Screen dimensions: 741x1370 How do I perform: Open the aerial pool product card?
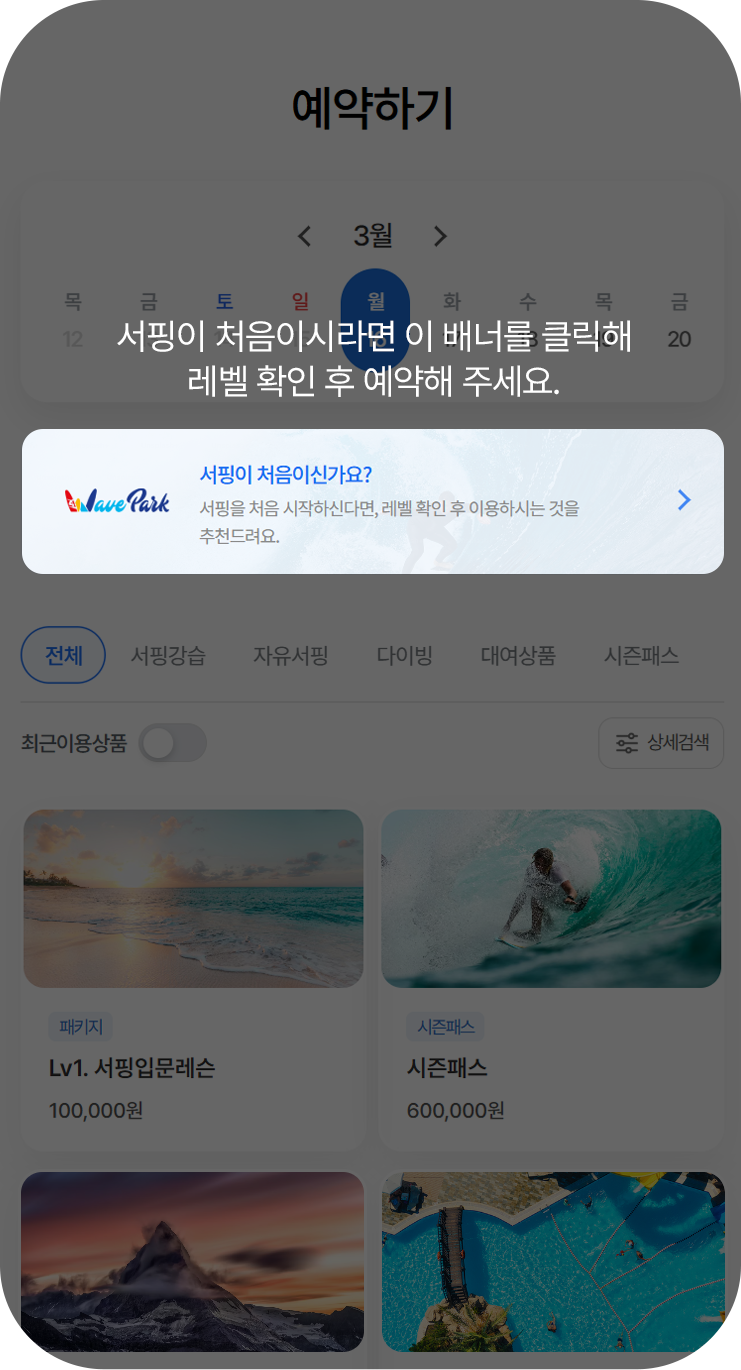[551, 1261]
